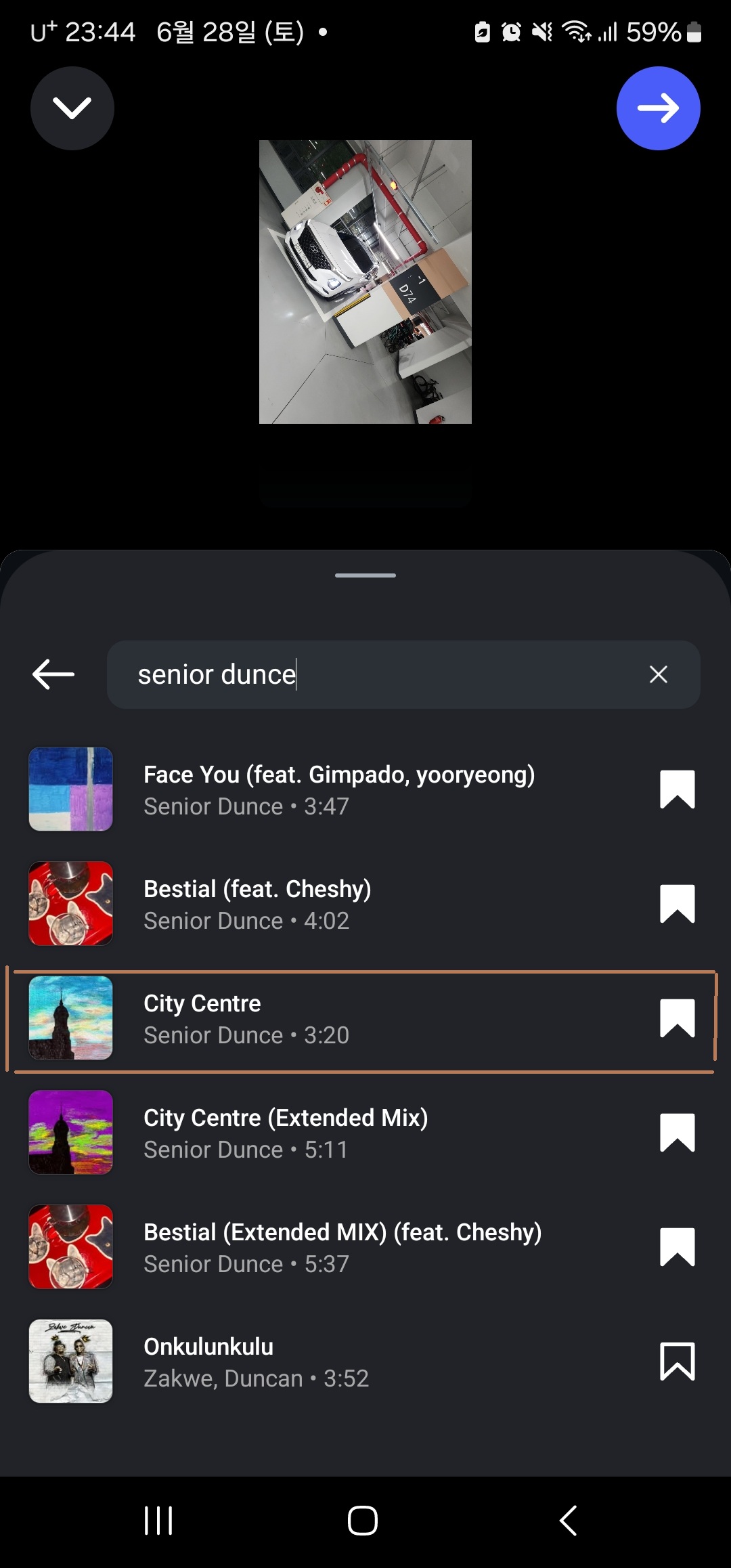
Task: Pick City Centre (Extended Mix)
Action: pos(338,1133)
